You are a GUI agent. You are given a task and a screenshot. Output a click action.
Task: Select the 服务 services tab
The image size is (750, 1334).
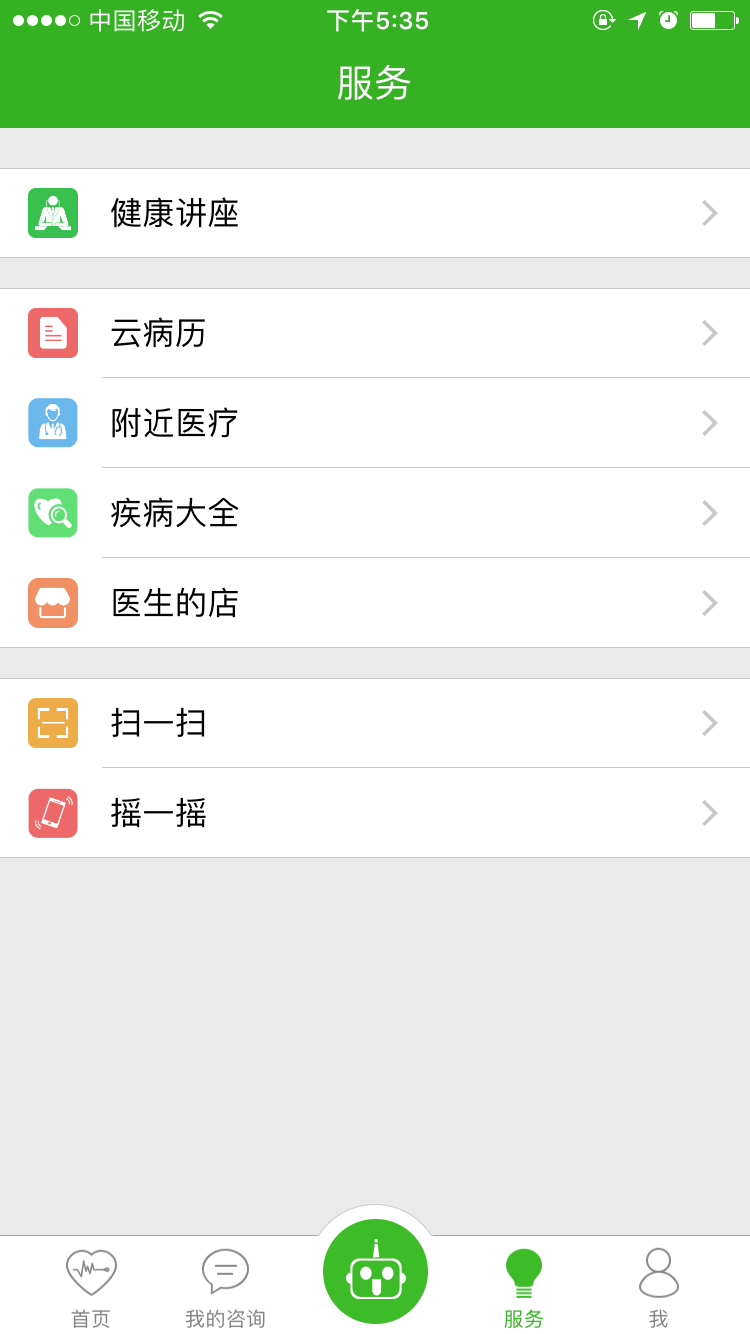tap(524, 1288)
